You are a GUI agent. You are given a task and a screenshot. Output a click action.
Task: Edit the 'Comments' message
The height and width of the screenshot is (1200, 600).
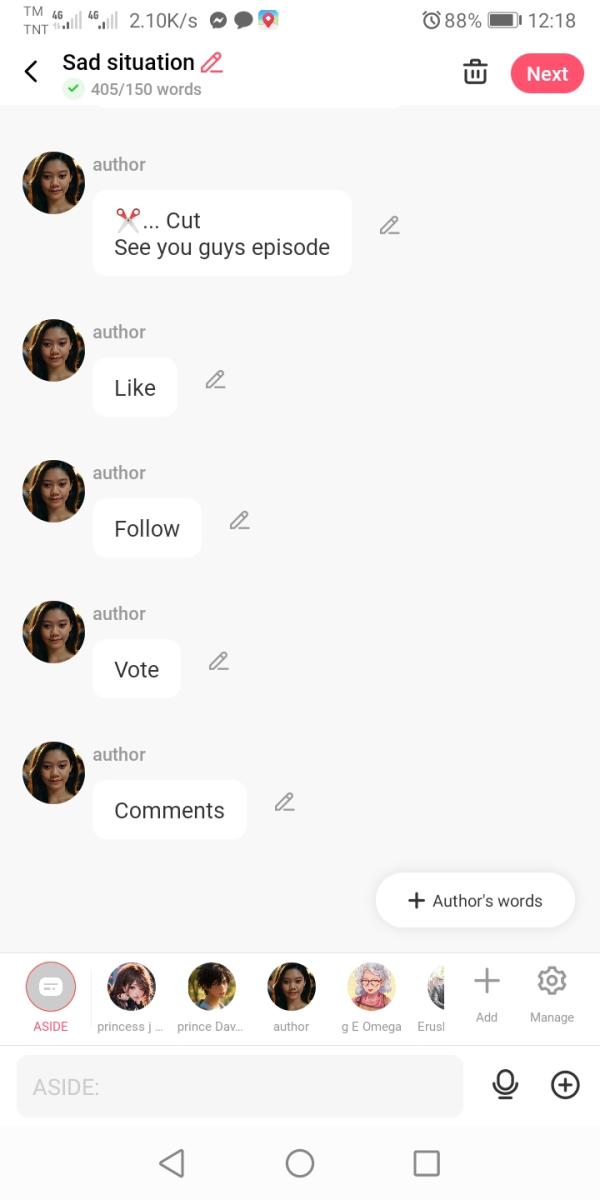(285, 803)
